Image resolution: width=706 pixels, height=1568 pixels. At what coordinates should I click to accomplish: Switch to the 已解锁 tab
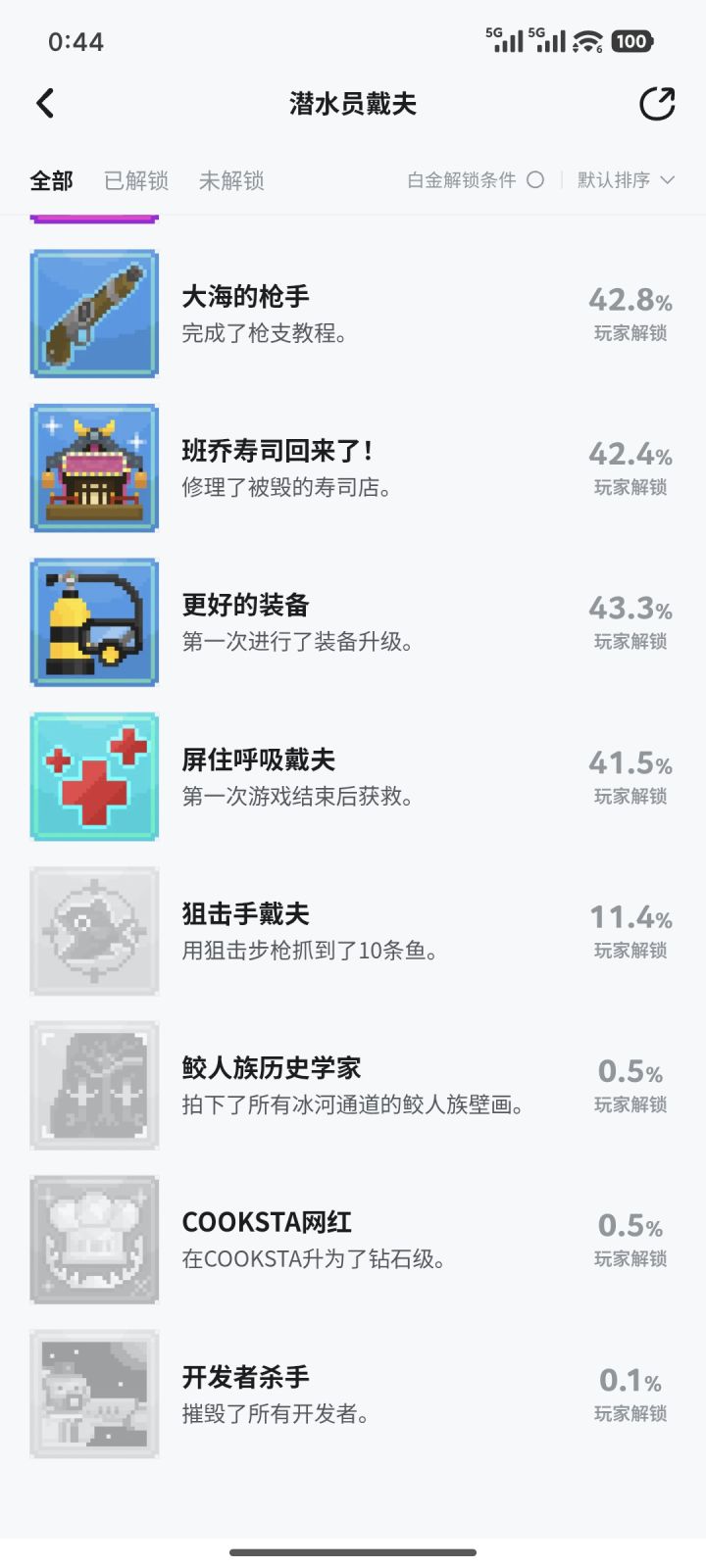(x=135, y=180)
